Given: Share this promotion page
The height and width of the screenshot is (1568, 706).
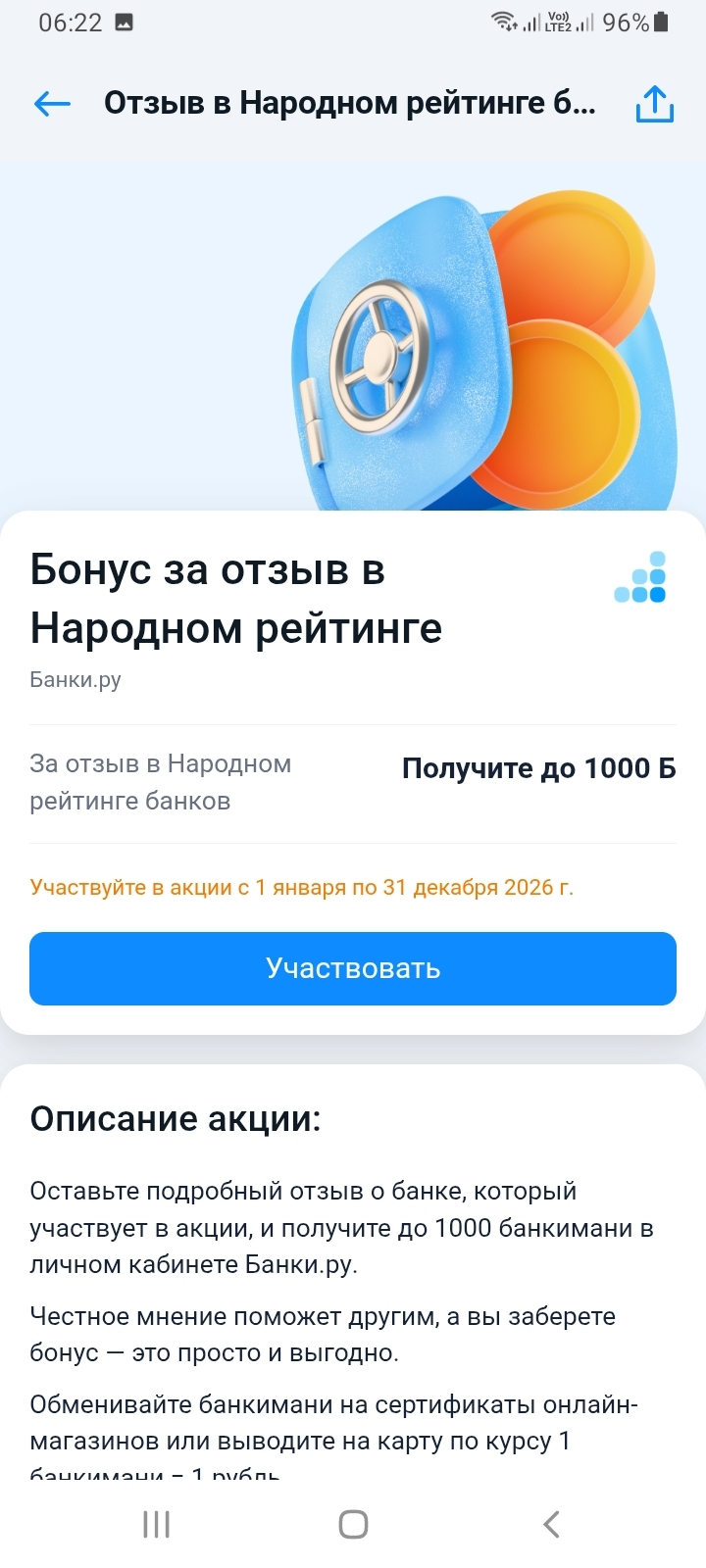Looking at the screenshot, I should [654, 103].
